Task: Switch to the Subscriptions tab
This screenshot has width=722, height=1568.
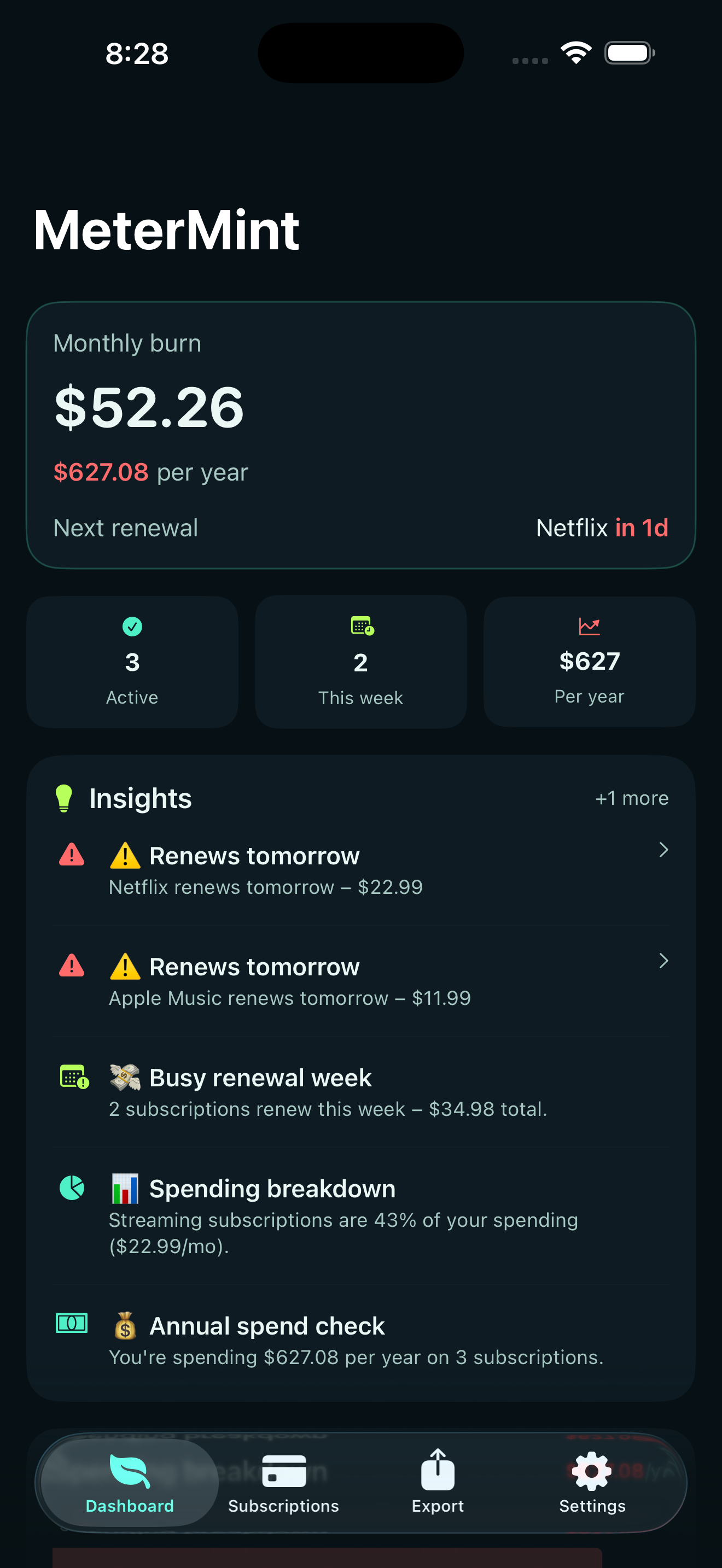Action: [x=282, y=1485]
